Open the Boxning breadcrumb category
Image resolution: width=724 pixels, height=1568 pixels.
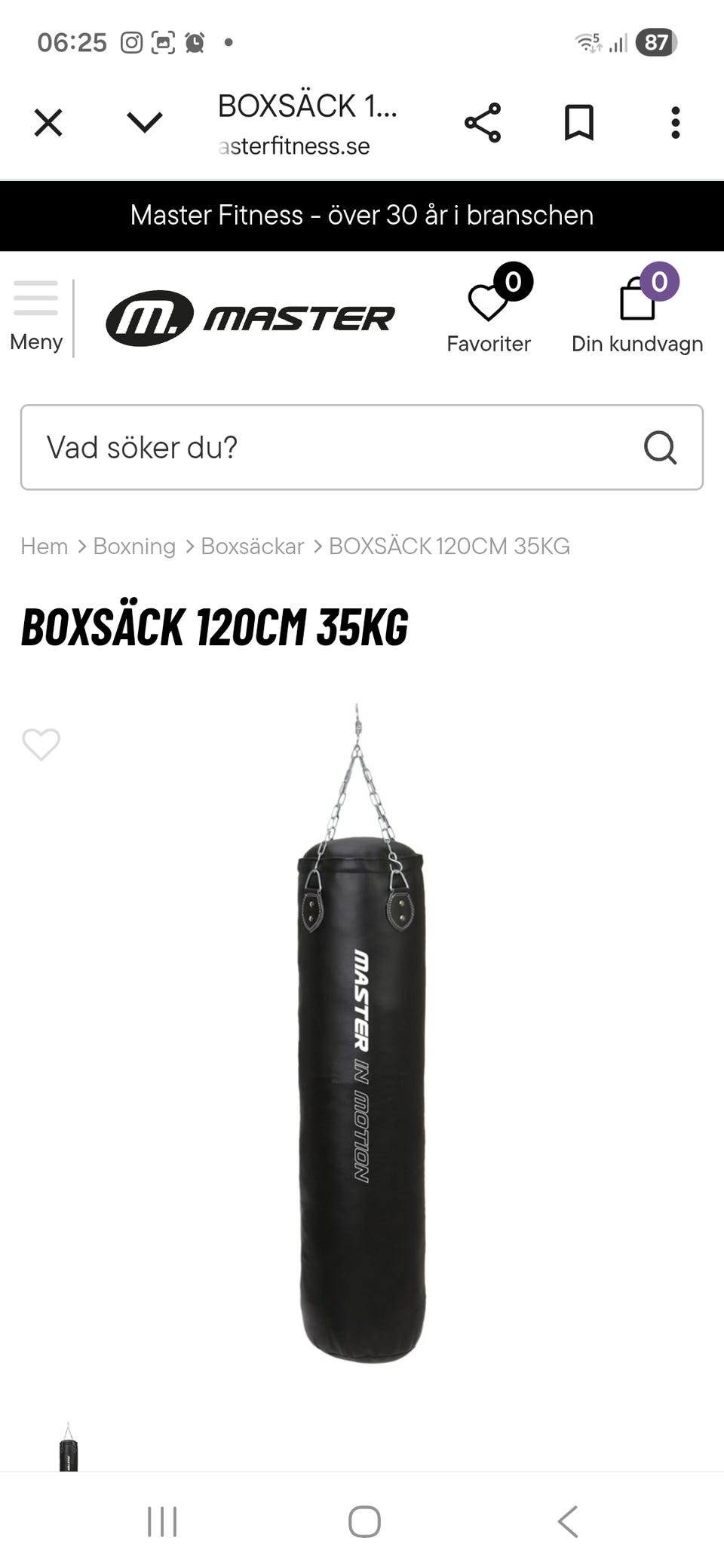134,546
